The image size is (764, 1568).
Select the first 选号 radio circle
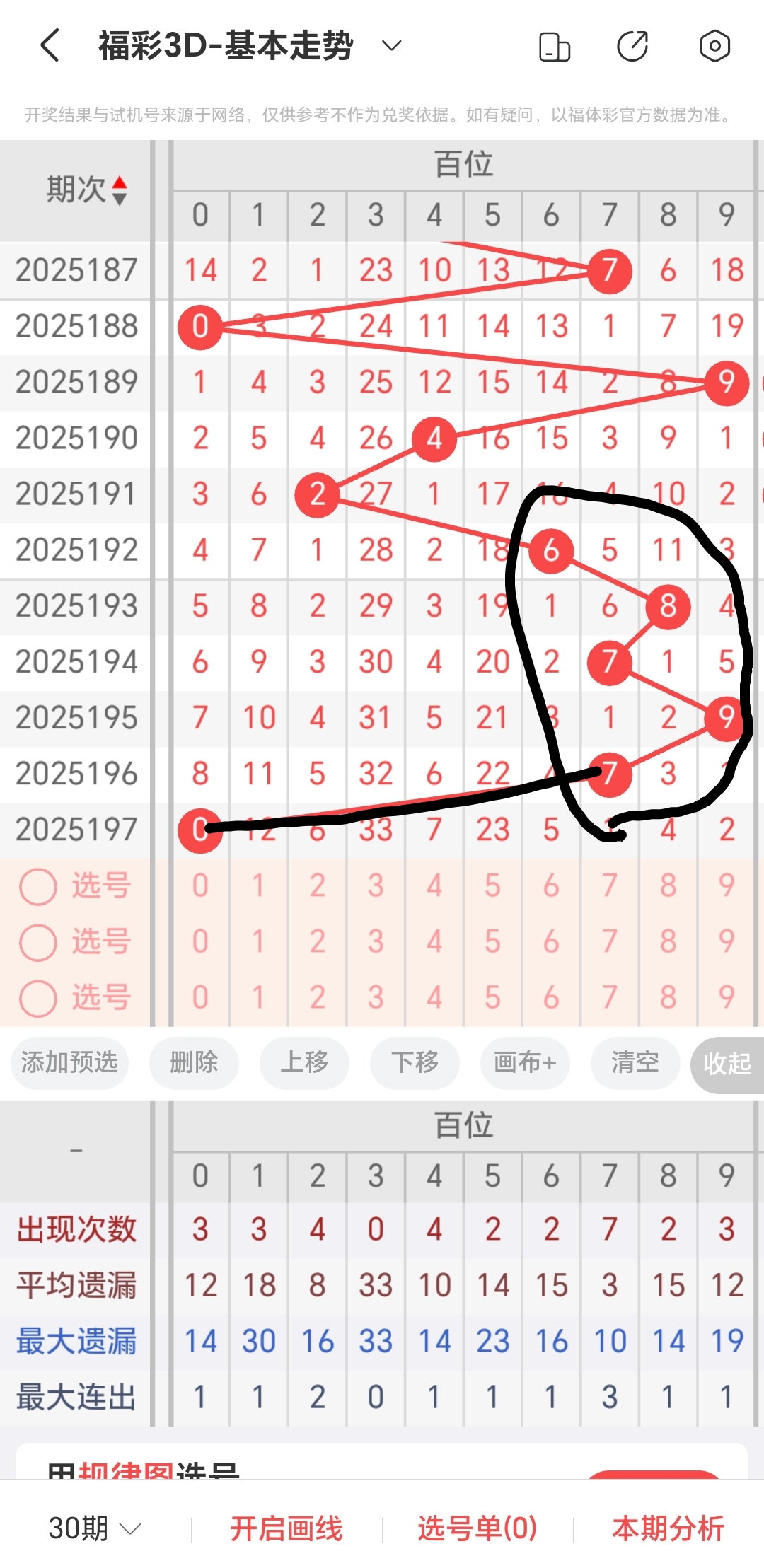pos(39,886)
